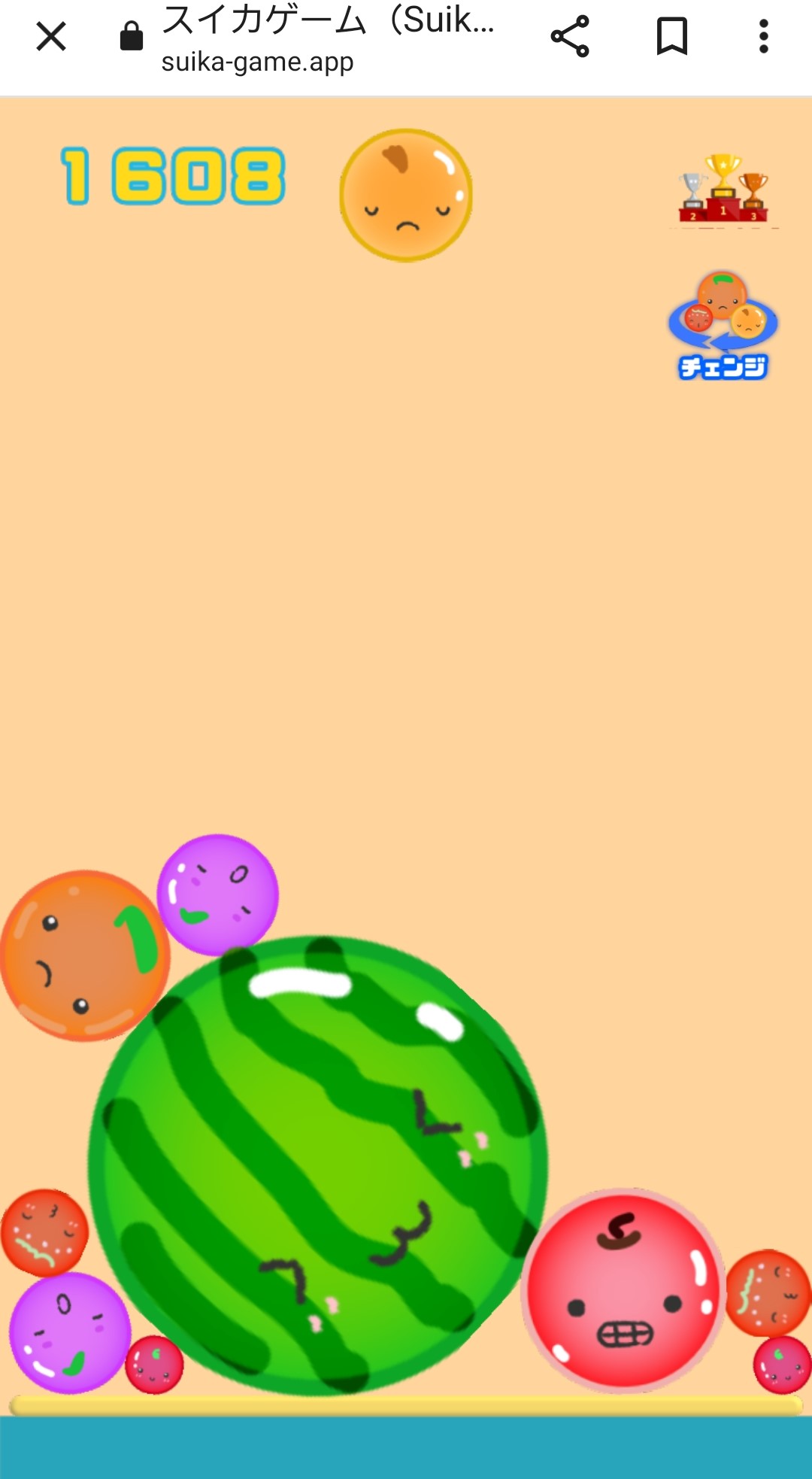Open the trophy ranking leaderboard
This screenshot has width=812, height=1479.
coord(723,189)
